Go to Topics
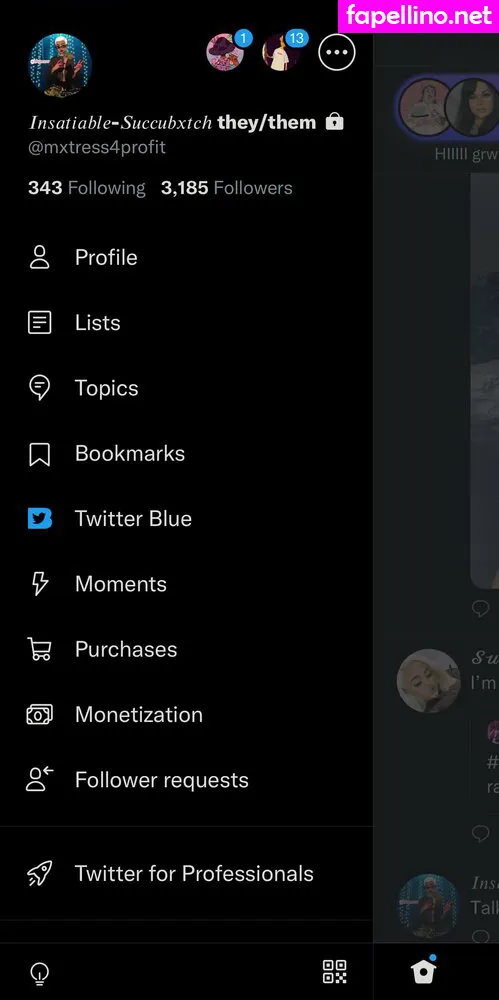This screenshot has width=499, height=1000. [x=186, y=388]
